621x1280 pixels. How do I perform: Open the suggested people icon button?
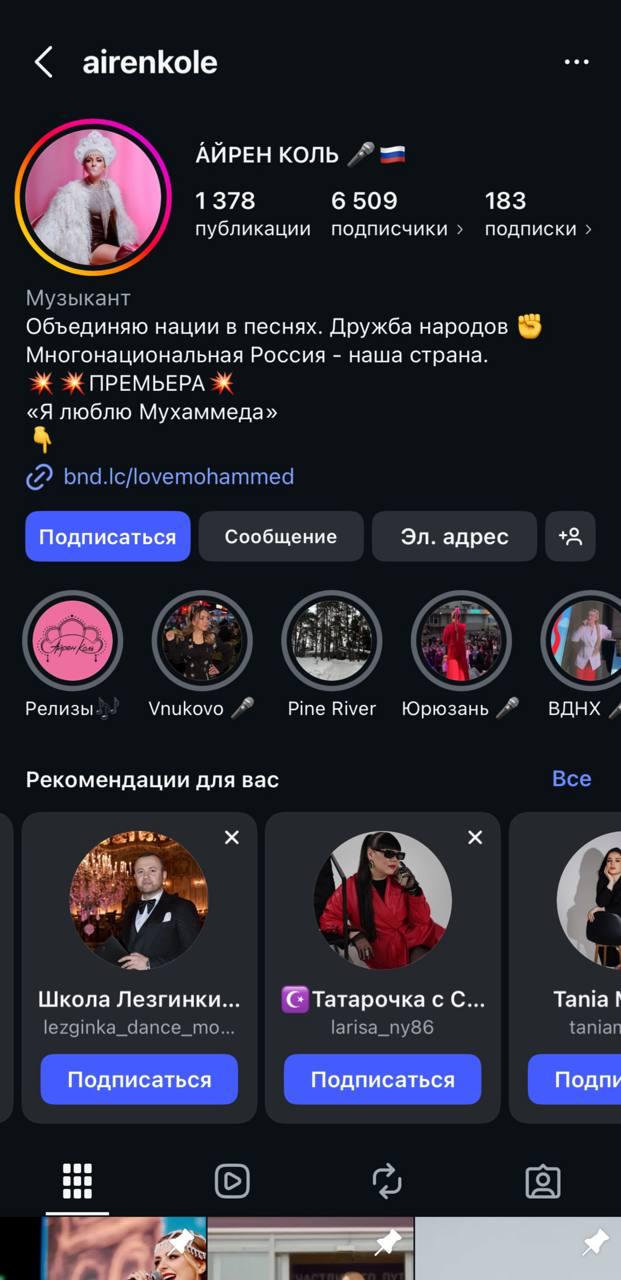(x=571, y=537)
